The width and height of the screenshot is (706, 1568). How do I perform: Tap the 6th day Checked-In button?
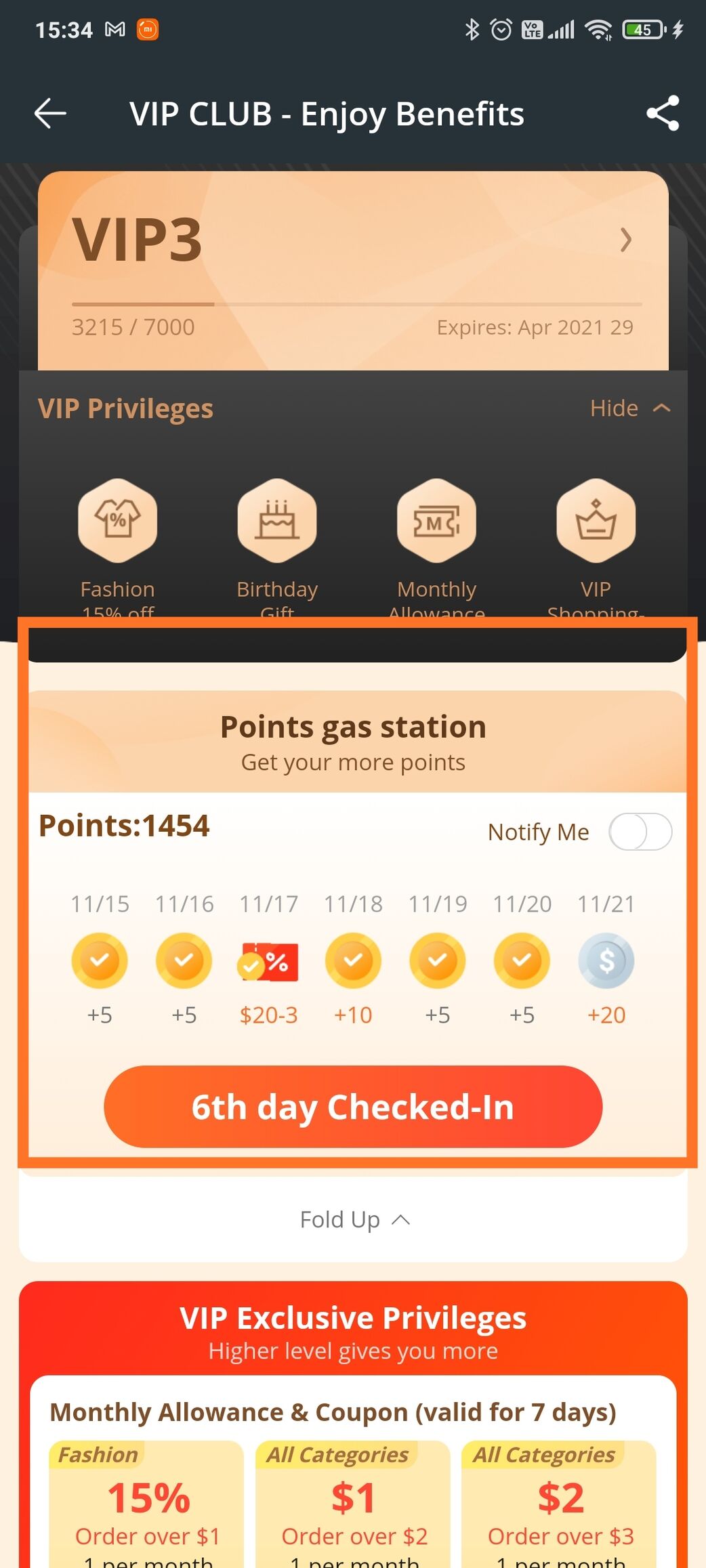(x=353, y=1107)
